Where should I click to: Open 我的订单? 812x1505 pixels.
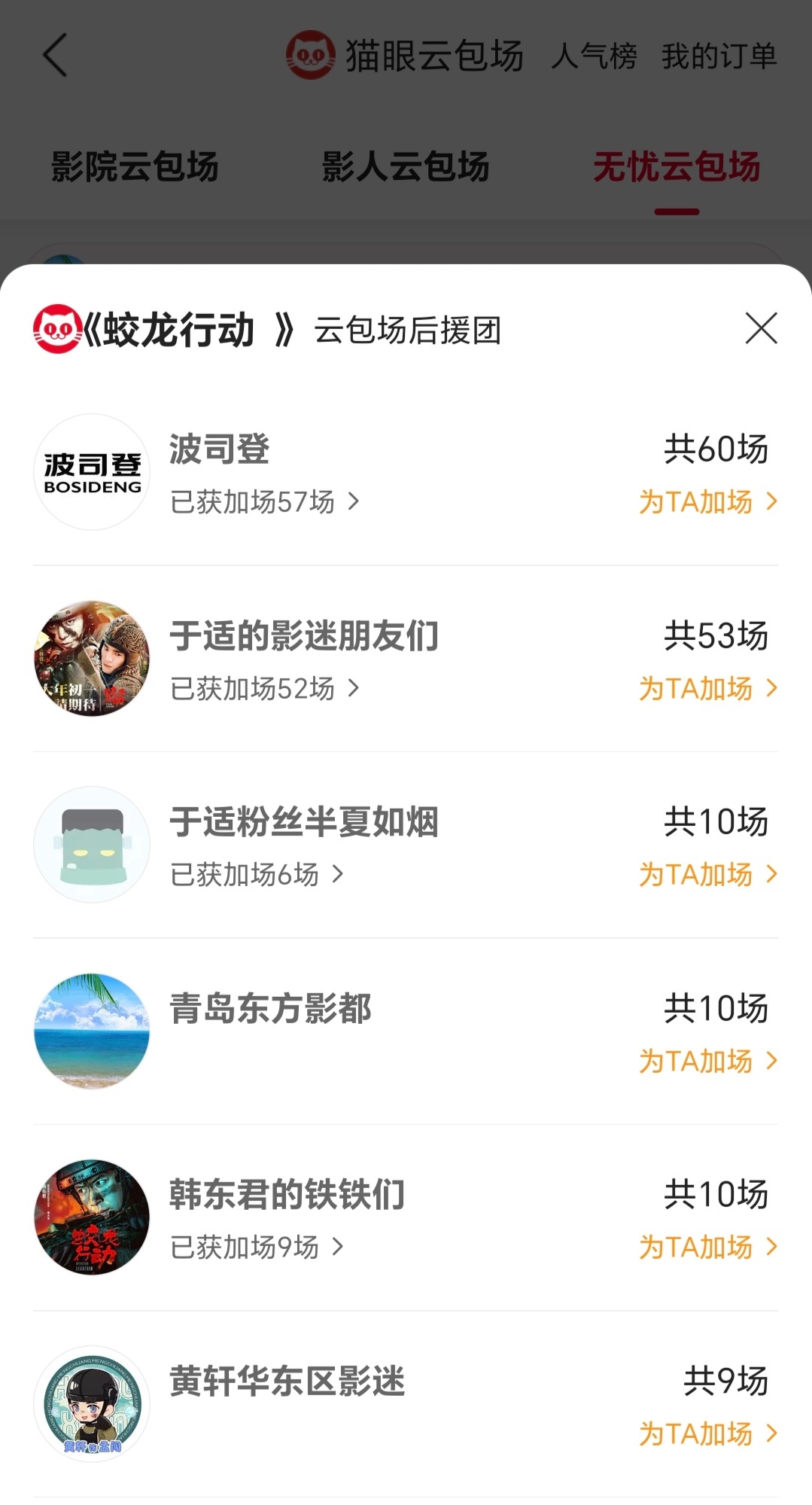coord(719,56)
